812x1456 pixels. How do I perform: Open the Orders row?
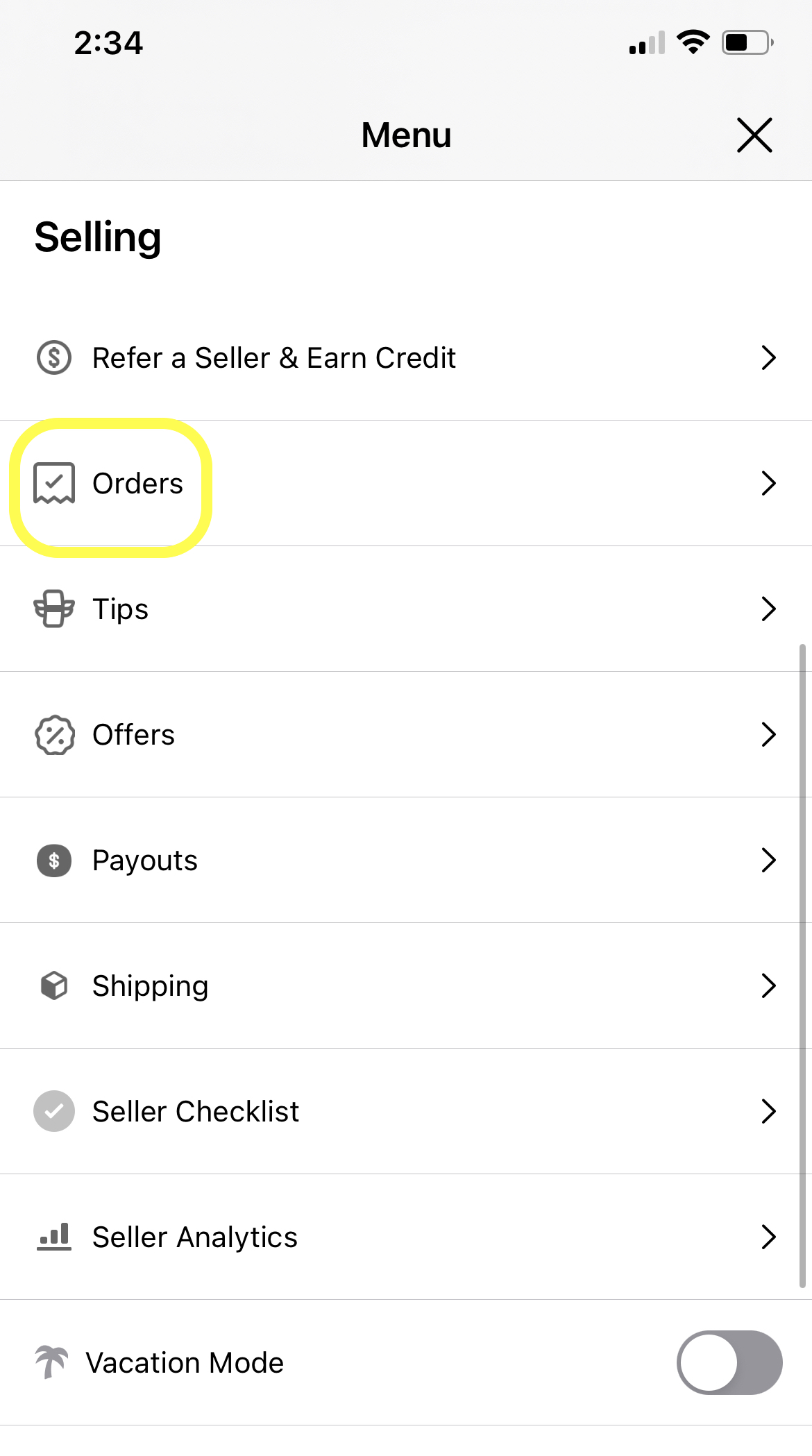tap(406, 484)
